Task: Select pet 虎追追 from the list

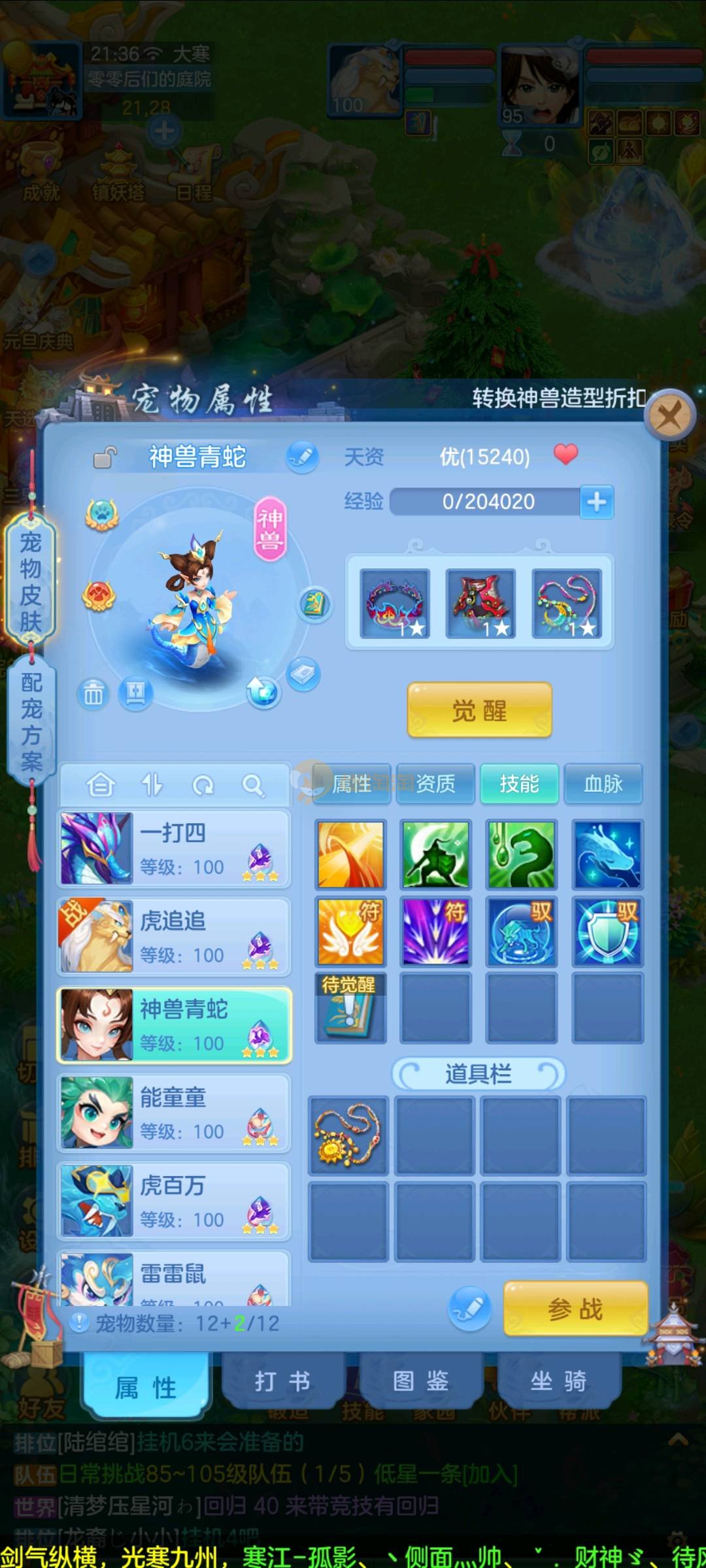Action: click(174, 937)
